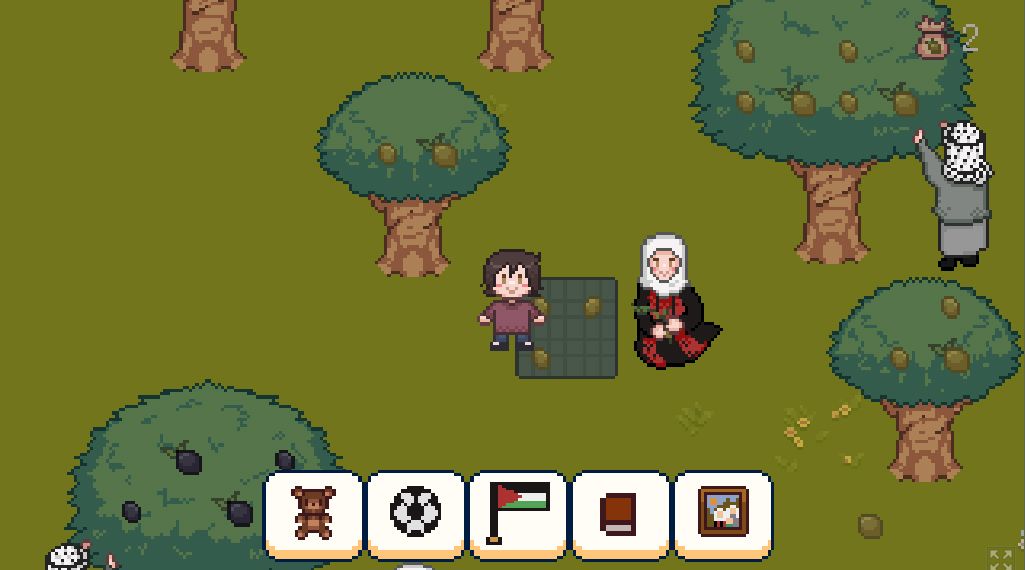Choose the flag item in the inventory bar
Viewport: 1025px width, 570px height.
(518, 513)
